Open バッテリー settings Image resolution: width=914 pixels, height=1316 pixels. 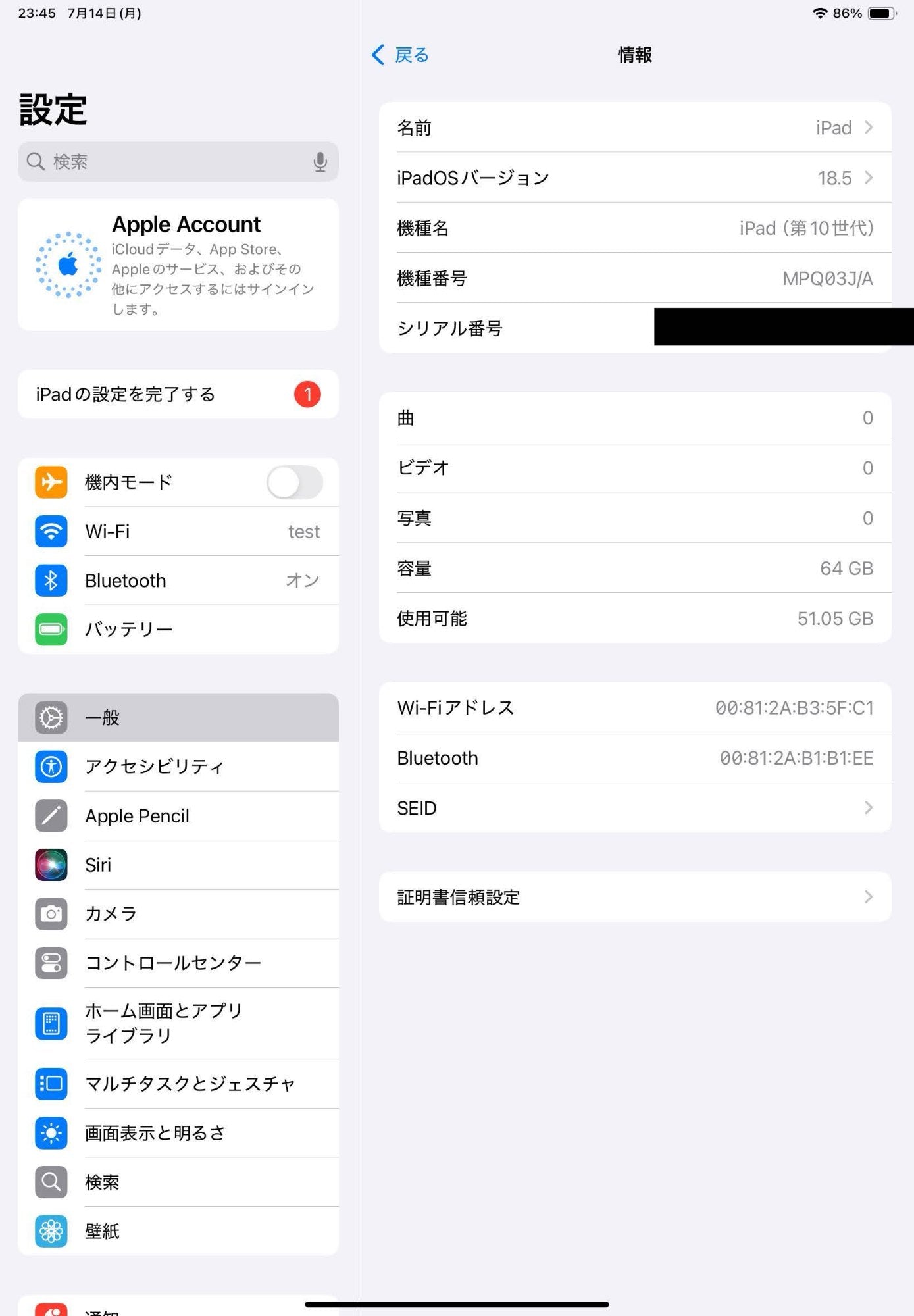point(178,630)
